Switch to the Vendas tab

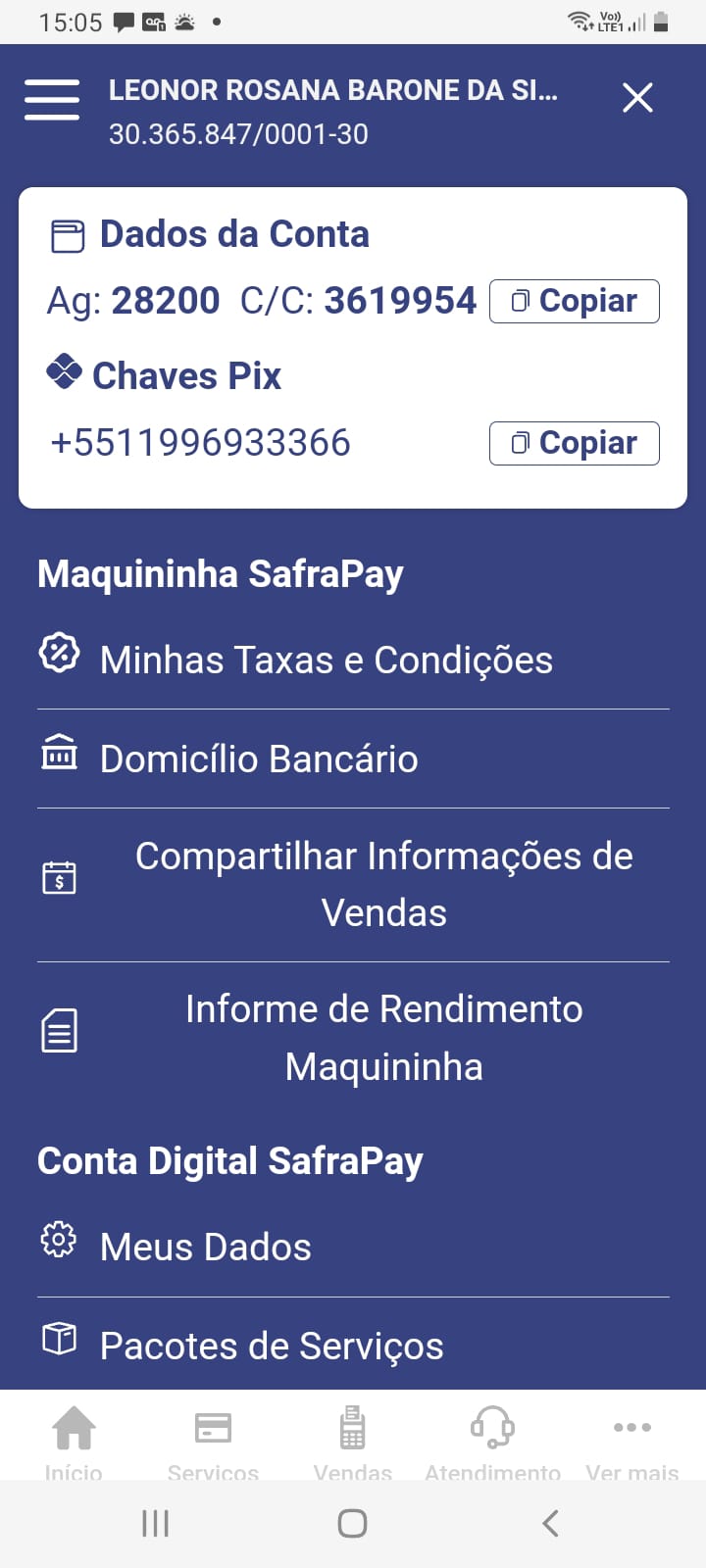pyautogui.click(x=352, y=1439)
